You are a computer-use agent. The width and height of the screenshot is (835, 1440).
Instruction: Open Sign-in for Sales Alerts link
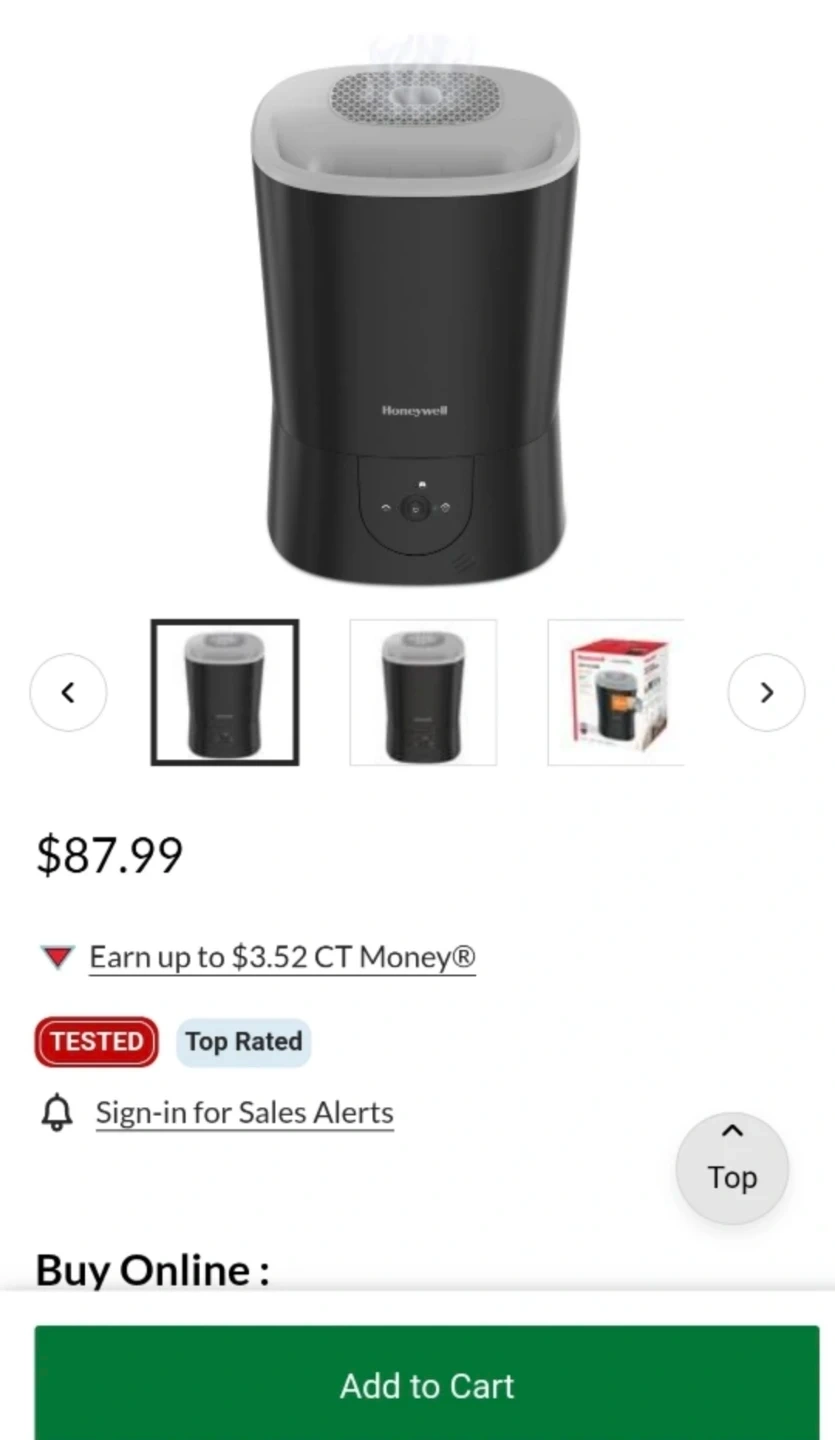click(x=244, y=1112)
